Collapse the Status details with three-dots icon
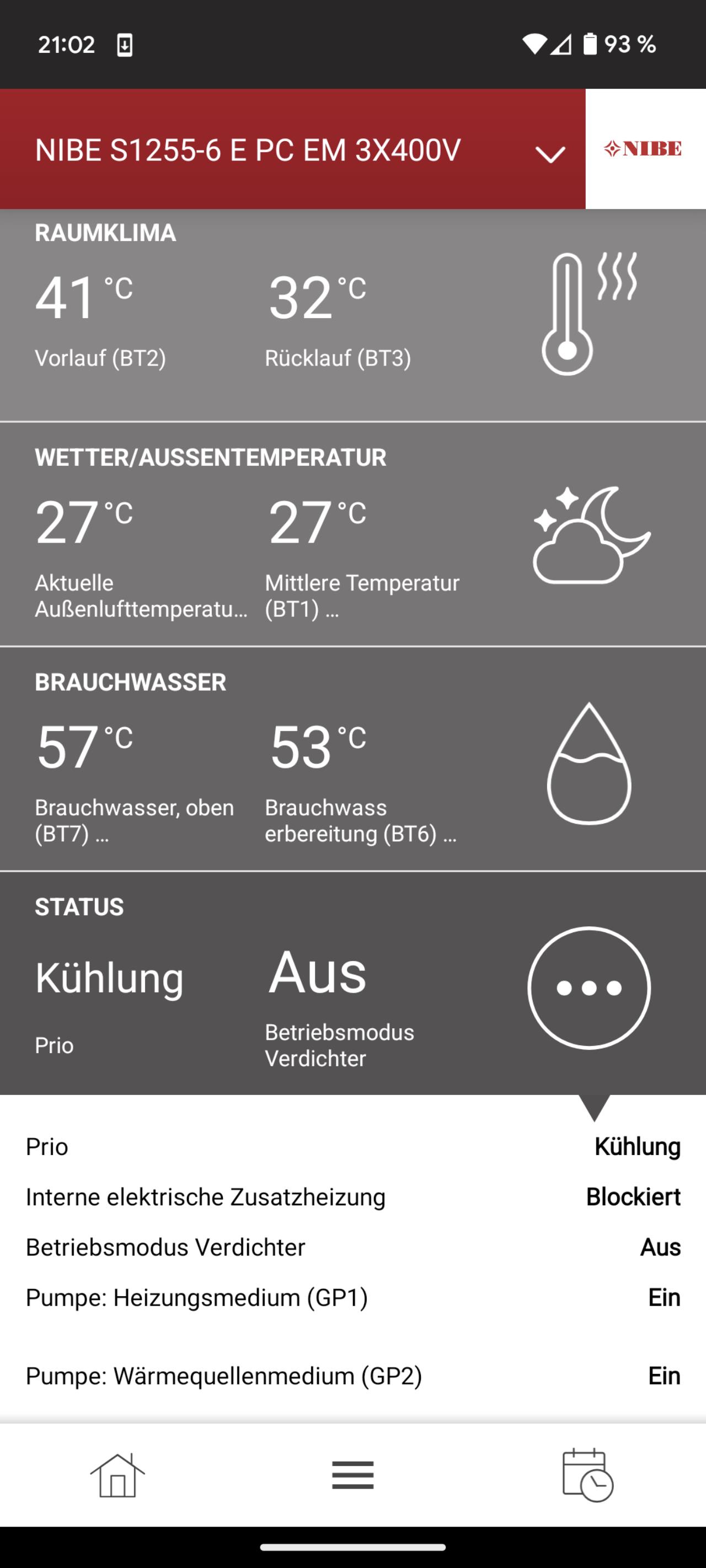Image resolution: width=706 pixels, height=1568 pixels. point(589,987)
